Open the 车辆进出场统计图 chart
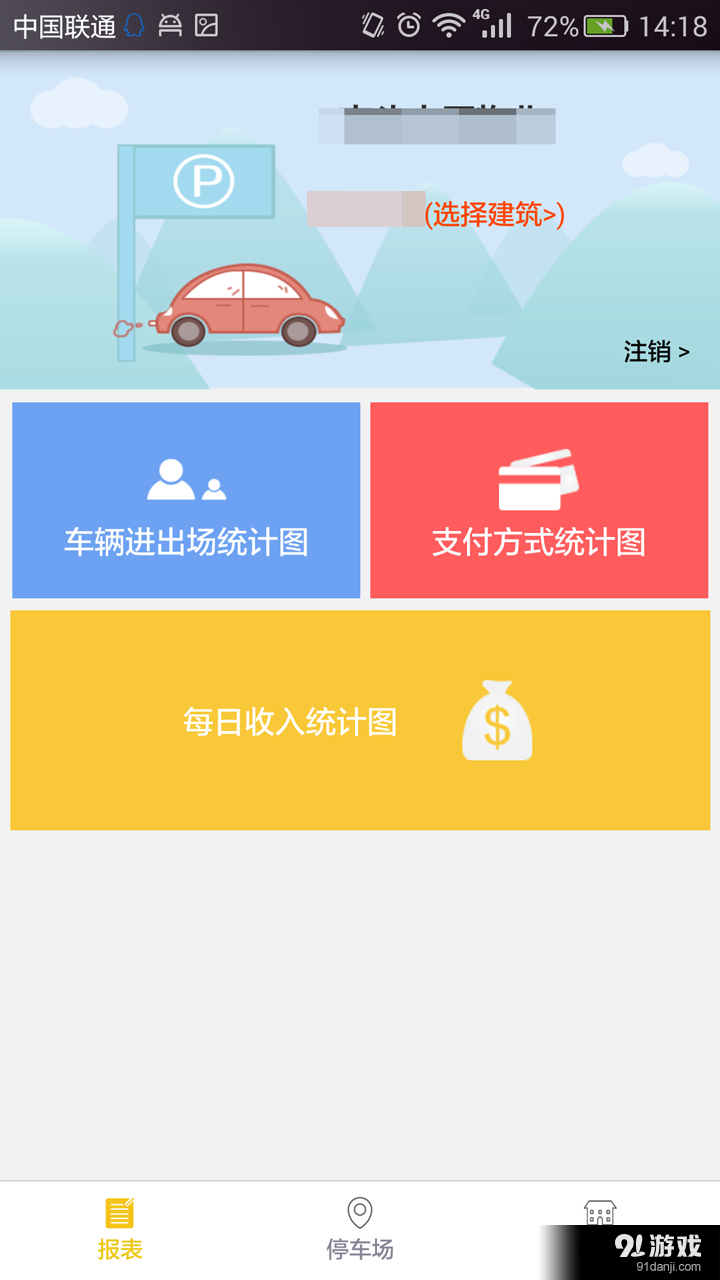 click(185, 500)
